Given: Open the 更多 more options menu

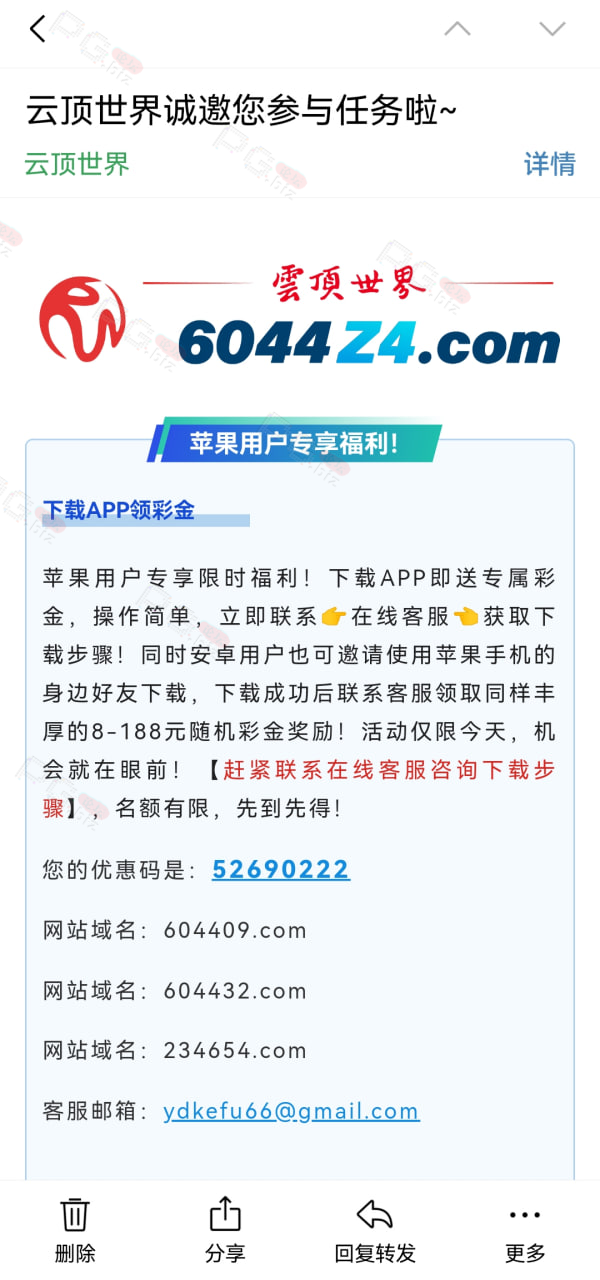Looking at the screenshot, I should [525, 1230].
